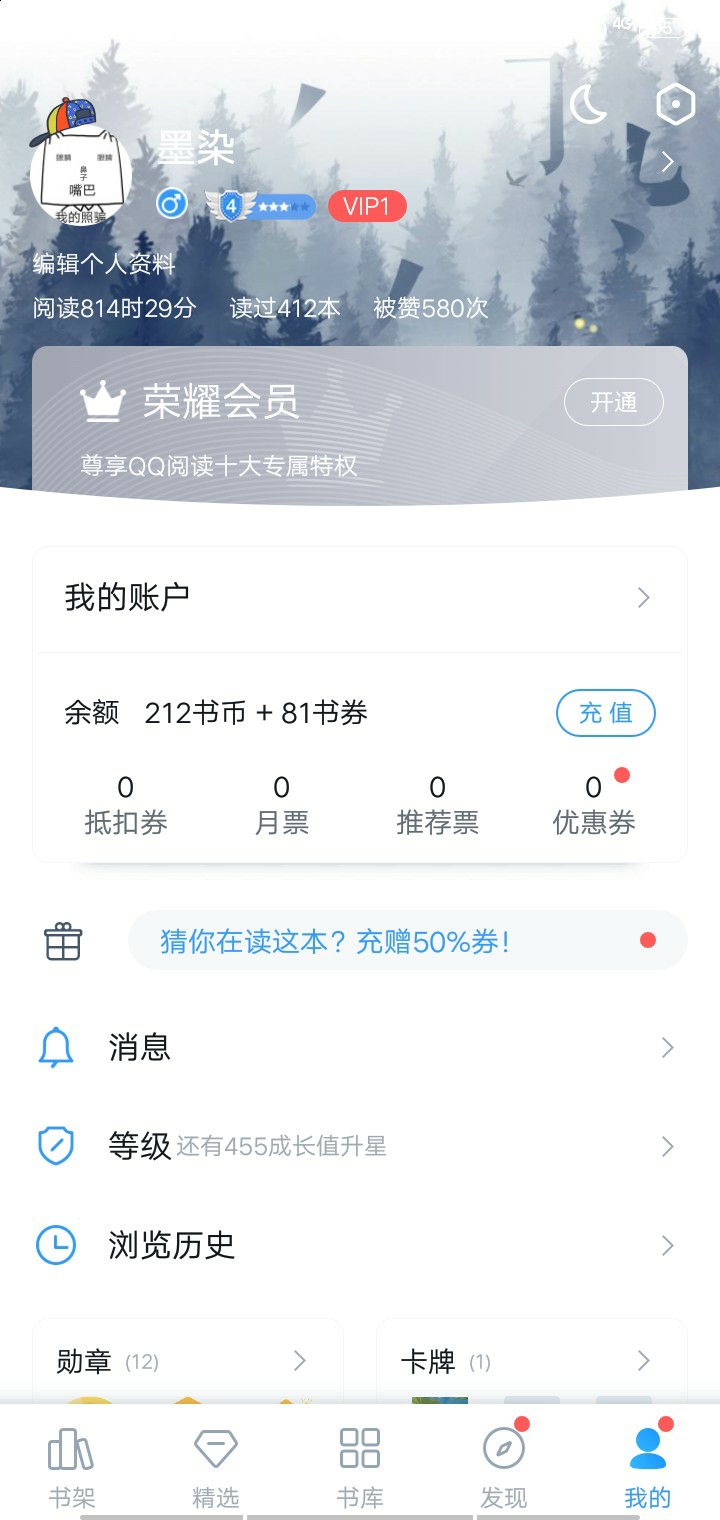Check 优惠券 coupons
The image size is (720, 1520).
pyautogui.click(x=593, y=806)
